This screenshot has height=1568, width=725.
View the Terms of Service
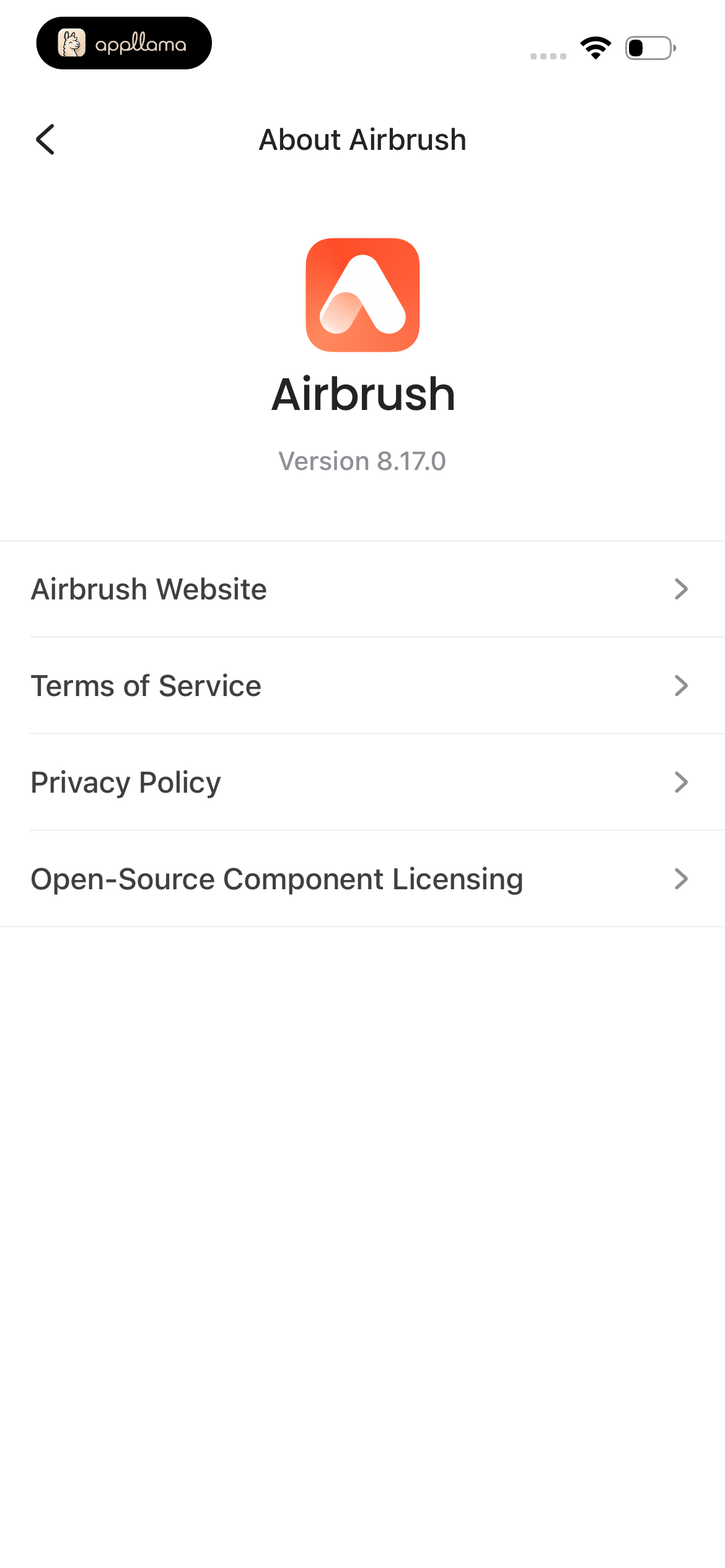362,686
